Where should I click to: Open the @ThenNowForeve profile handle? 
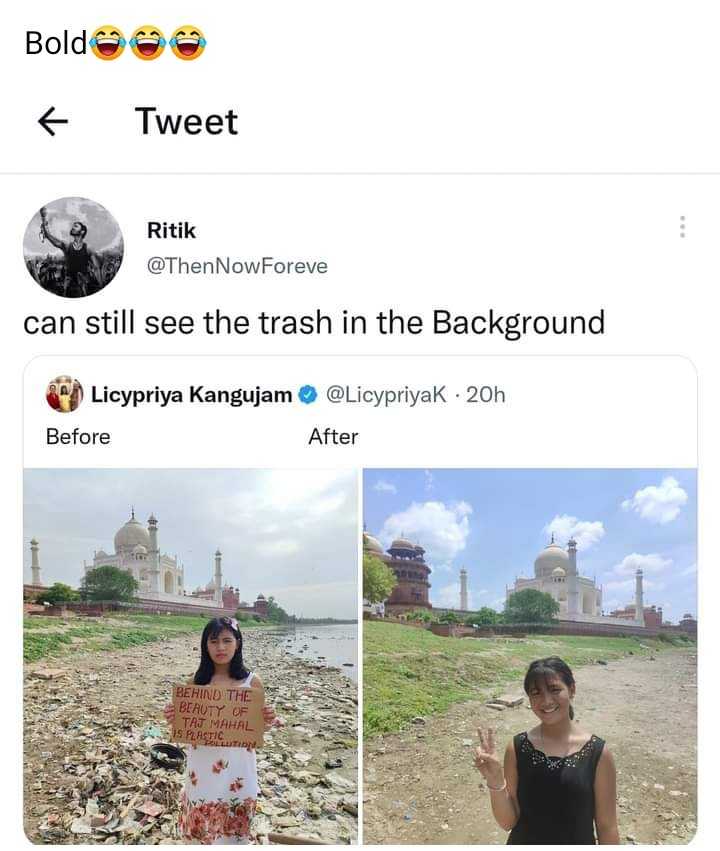[237, 266]
